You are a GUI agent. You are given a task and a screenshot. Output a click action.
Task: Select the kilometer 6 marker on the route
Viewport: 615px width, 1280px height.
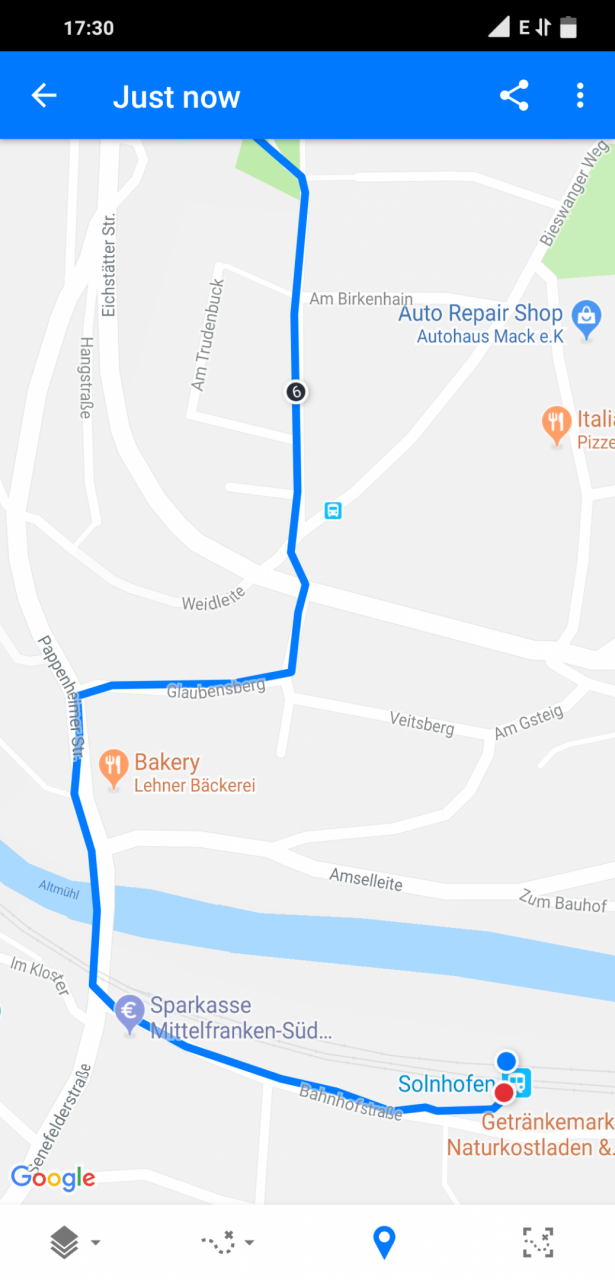295,391
